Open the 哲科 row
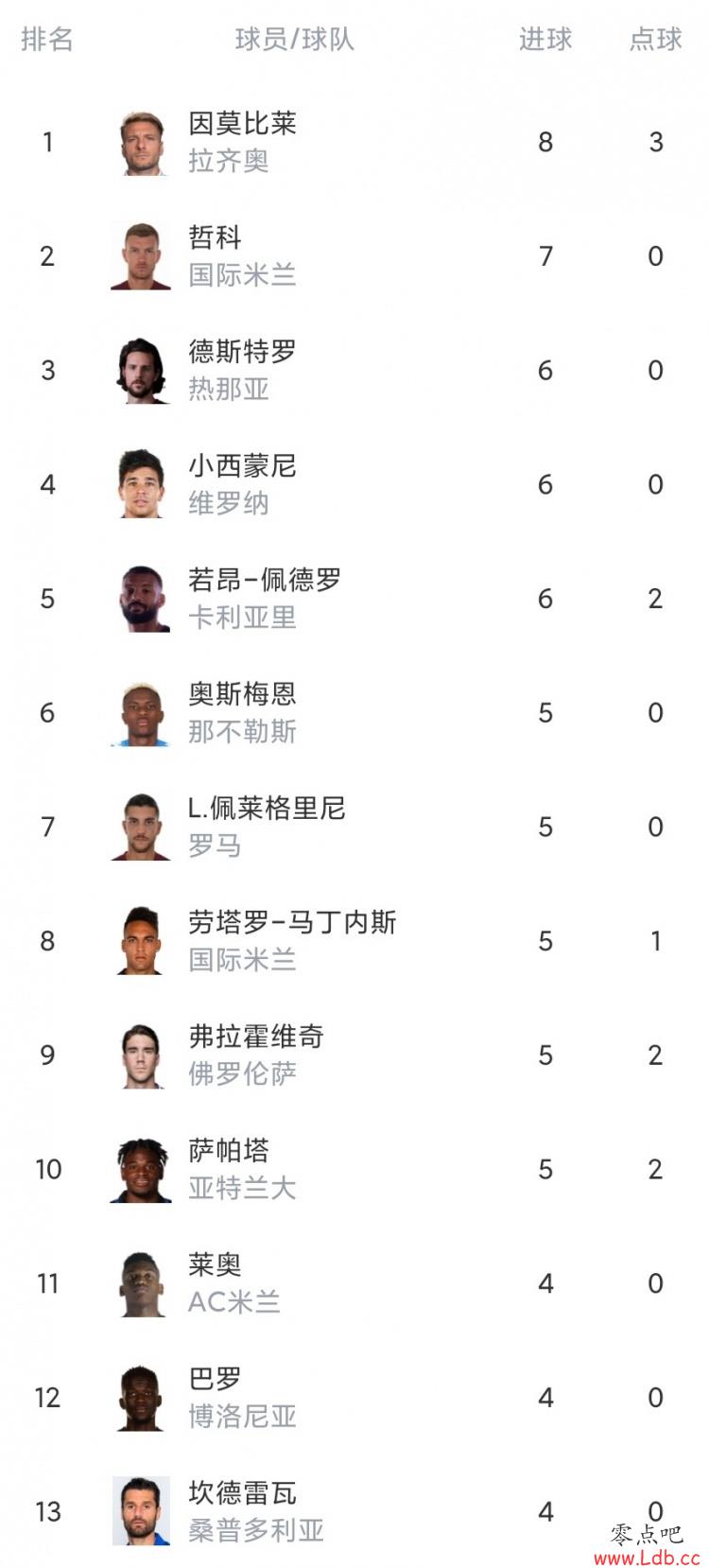 pos(354,256)
